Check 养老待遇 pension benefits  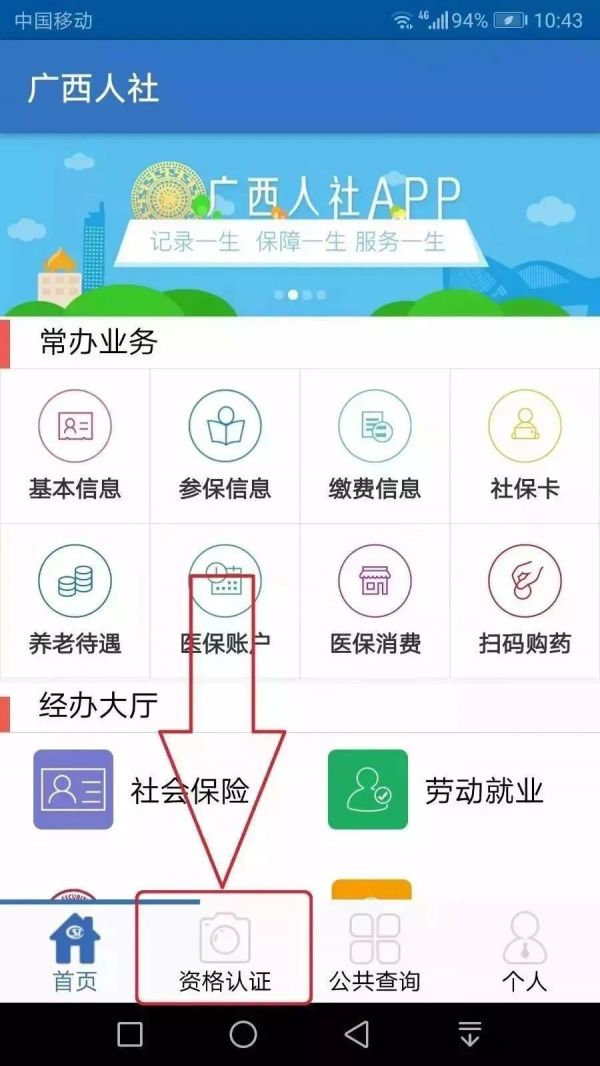pos(75,600)
